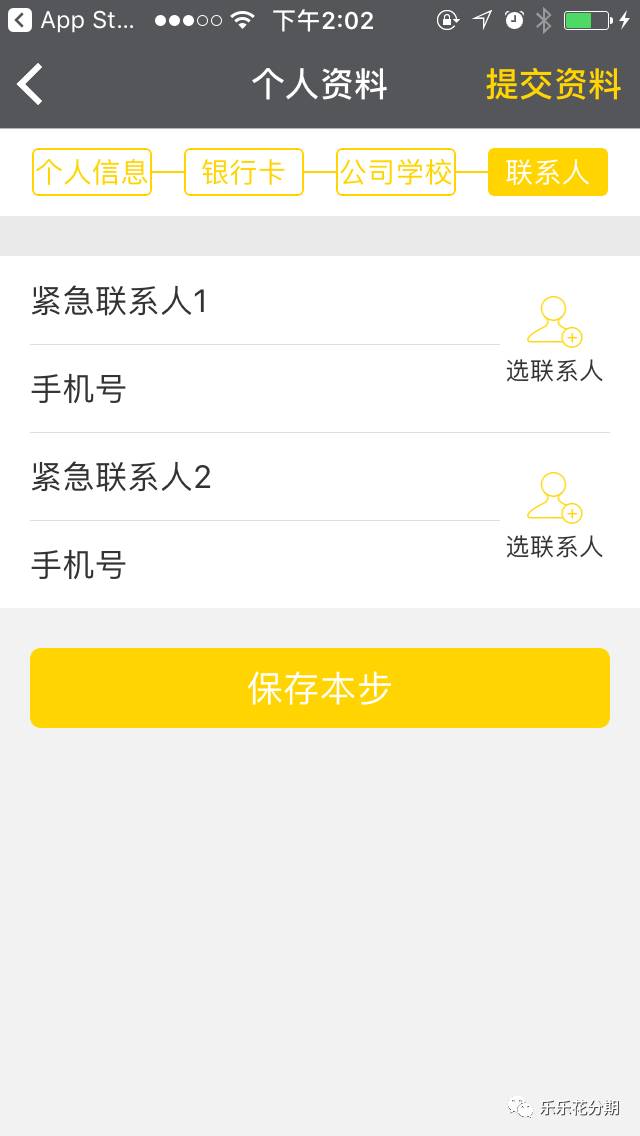Focus the 手机号 field under 紧急联系人1
This screenshot has height=1136, width=640.
pyautogui.click(x=265, y=389)
